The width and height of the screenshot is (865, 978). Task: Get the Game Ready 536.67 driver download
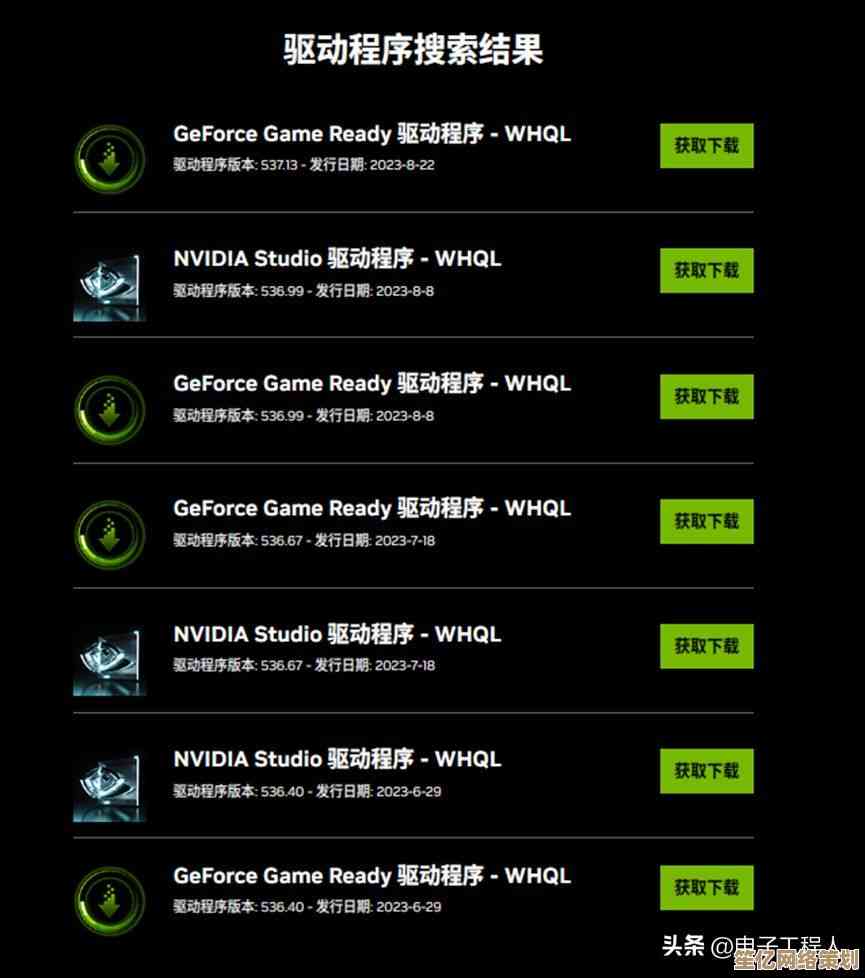pyautogui.click(x=706, y=521)
